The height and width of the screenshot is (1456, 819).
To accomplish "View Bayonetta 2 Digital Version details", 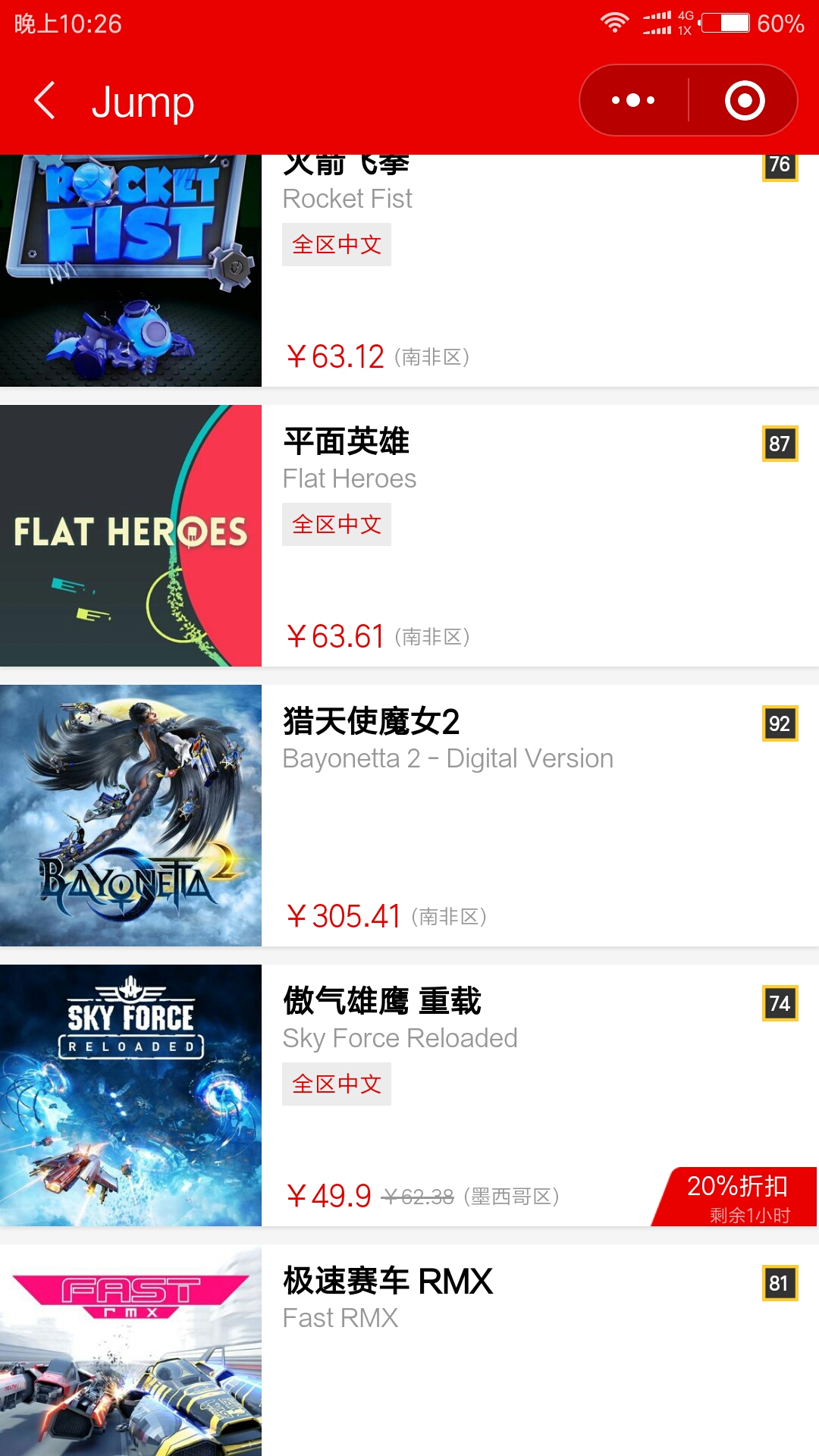I will click(x=409, y=815).
